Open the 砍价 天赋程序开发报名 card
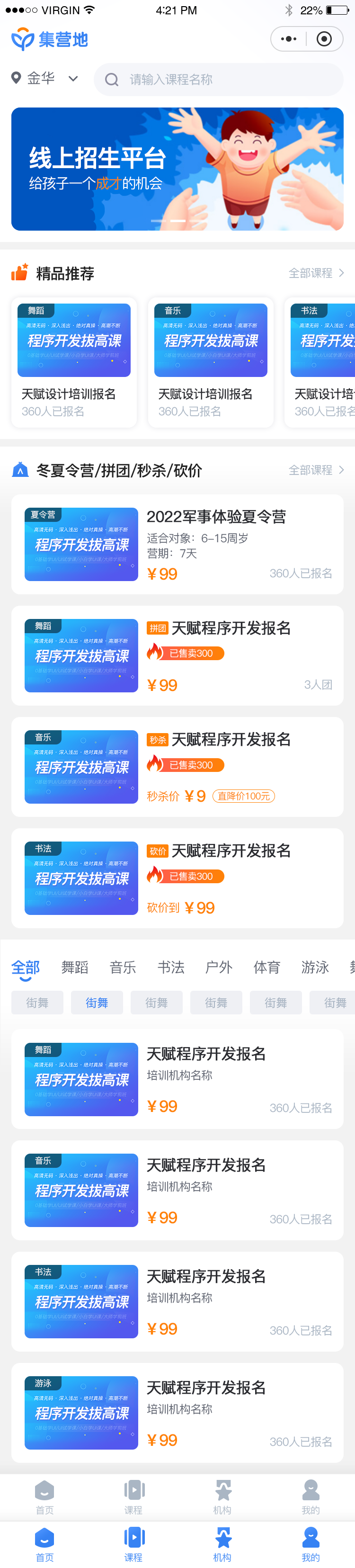Viewport: 355px width, 1568px height. [177, 878]
